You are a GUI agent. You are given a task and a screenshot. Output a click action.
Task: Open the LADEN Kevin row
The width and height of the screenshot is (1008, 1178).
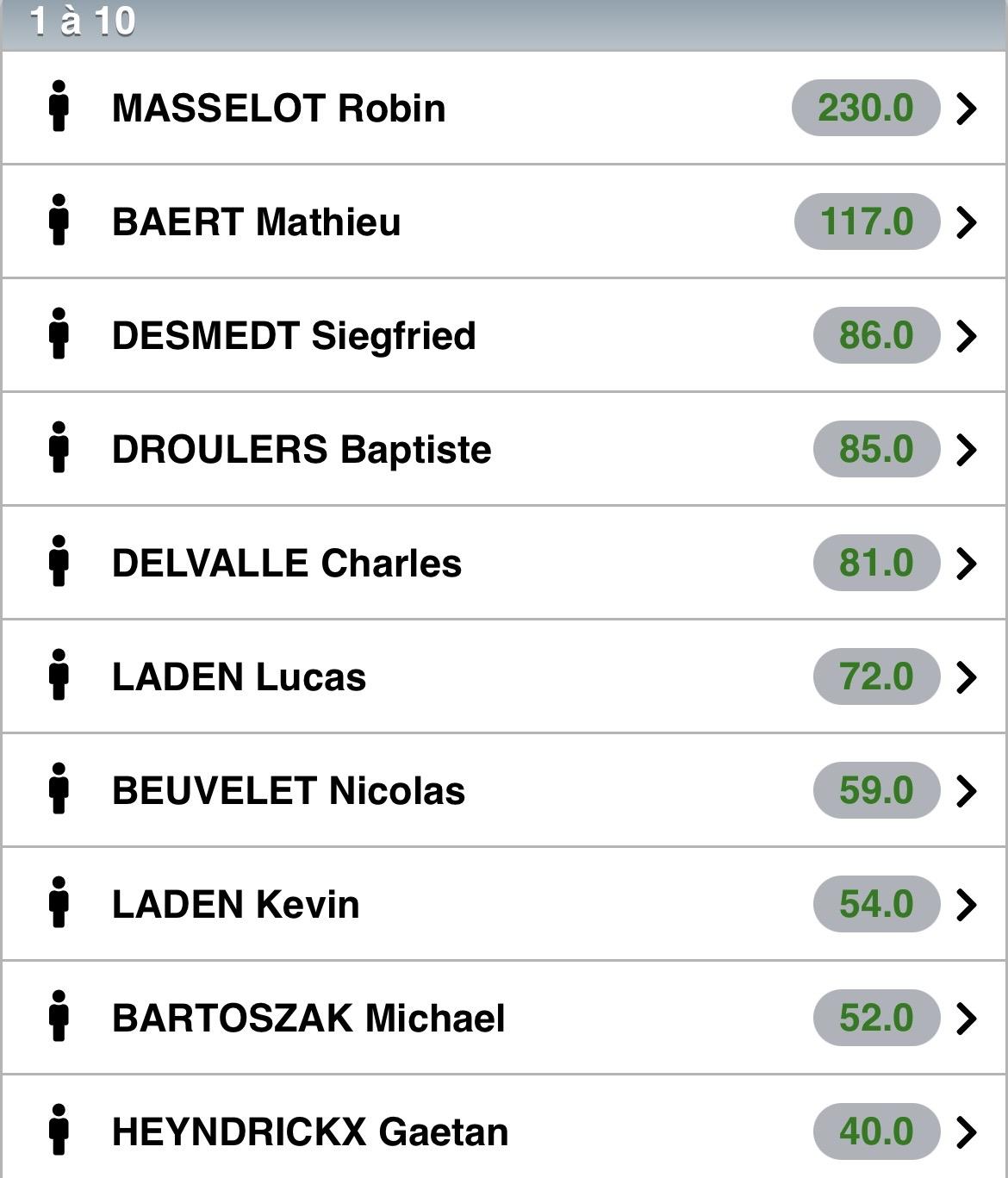tap(504, 904)
